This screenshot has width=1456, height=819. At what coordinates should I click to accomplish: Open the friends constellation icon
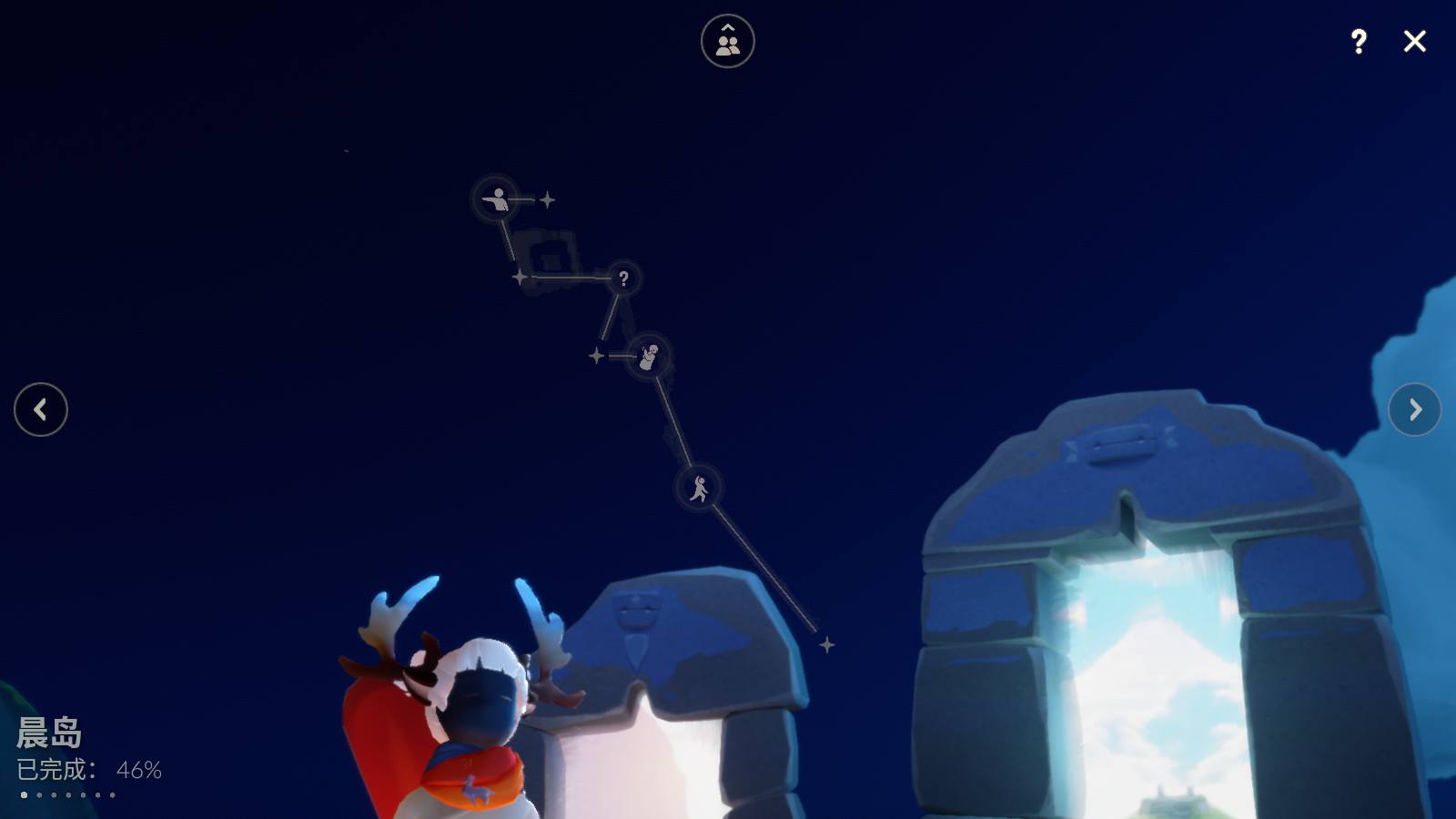(x=727, y=42)
